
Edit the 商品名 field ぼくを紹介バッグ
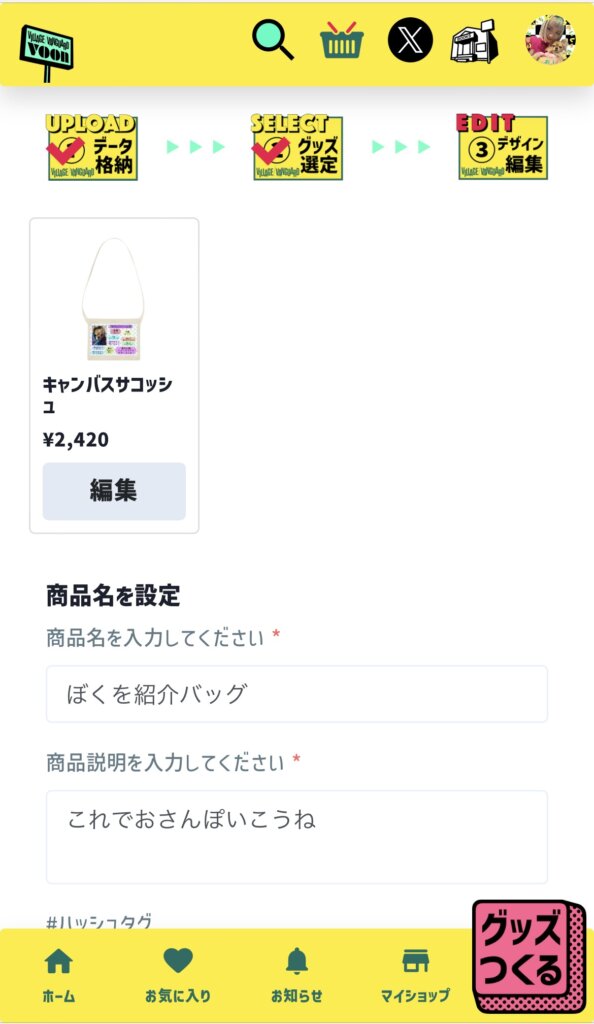tap(297, 694)
